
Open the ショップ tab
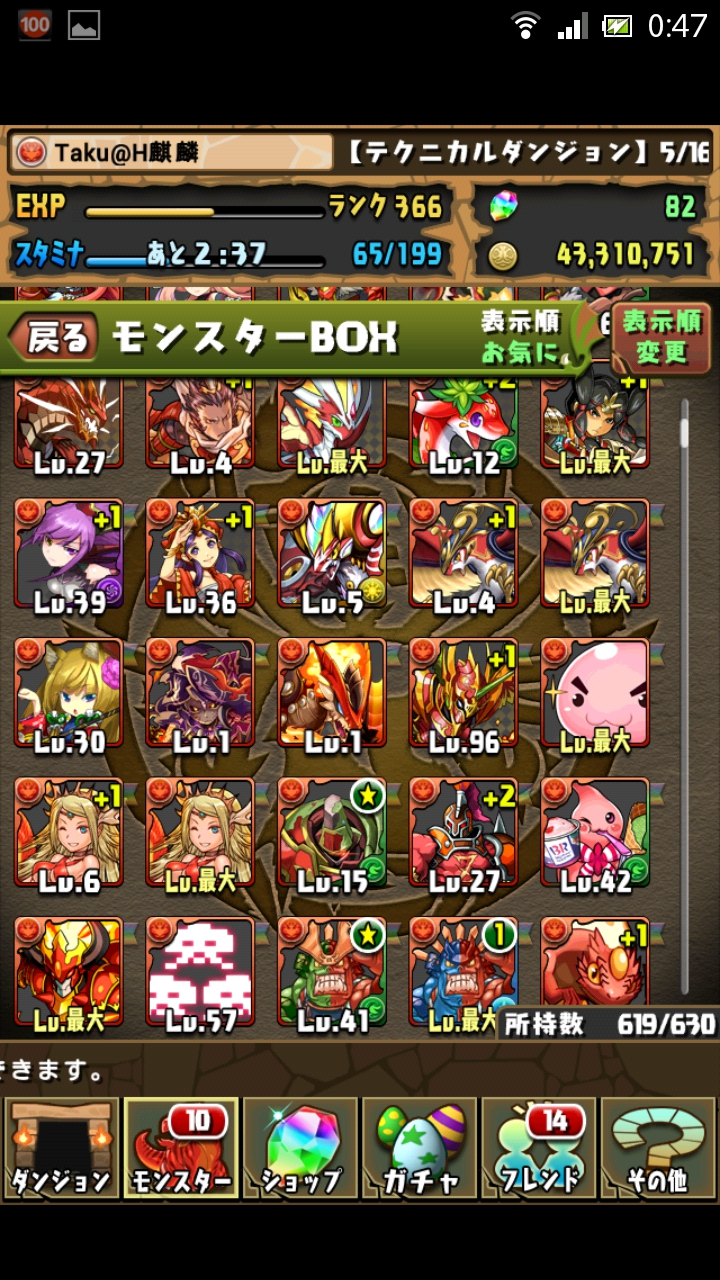coord(300,1148)
